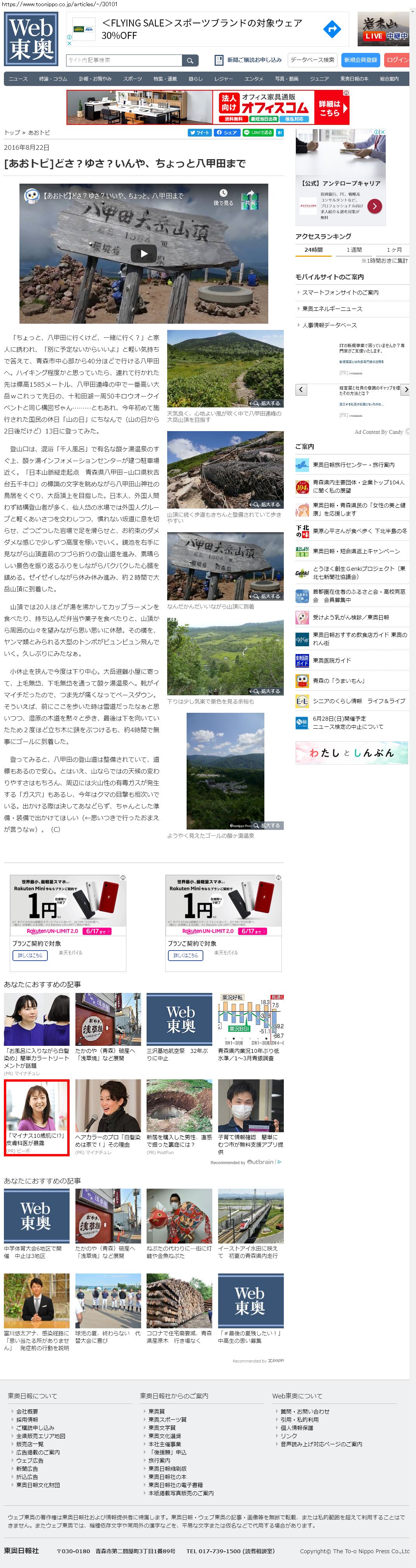Viewport: 416px width, 1568px height.
Task: Open 東奥賞 footer link
Action: tap(156, 1411)
